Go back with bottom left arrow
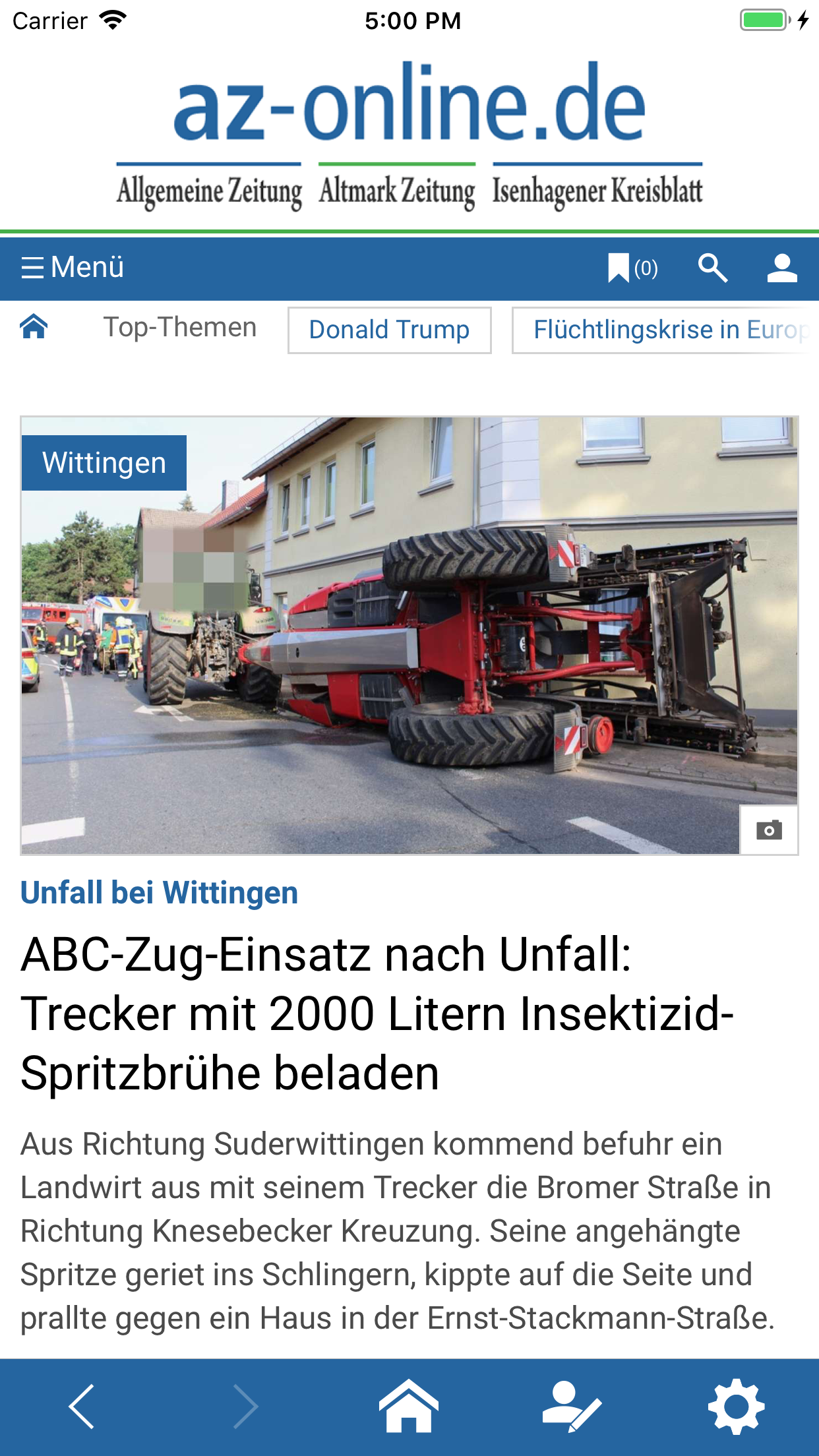The image size is (819, 1456). click(82, 1407)
